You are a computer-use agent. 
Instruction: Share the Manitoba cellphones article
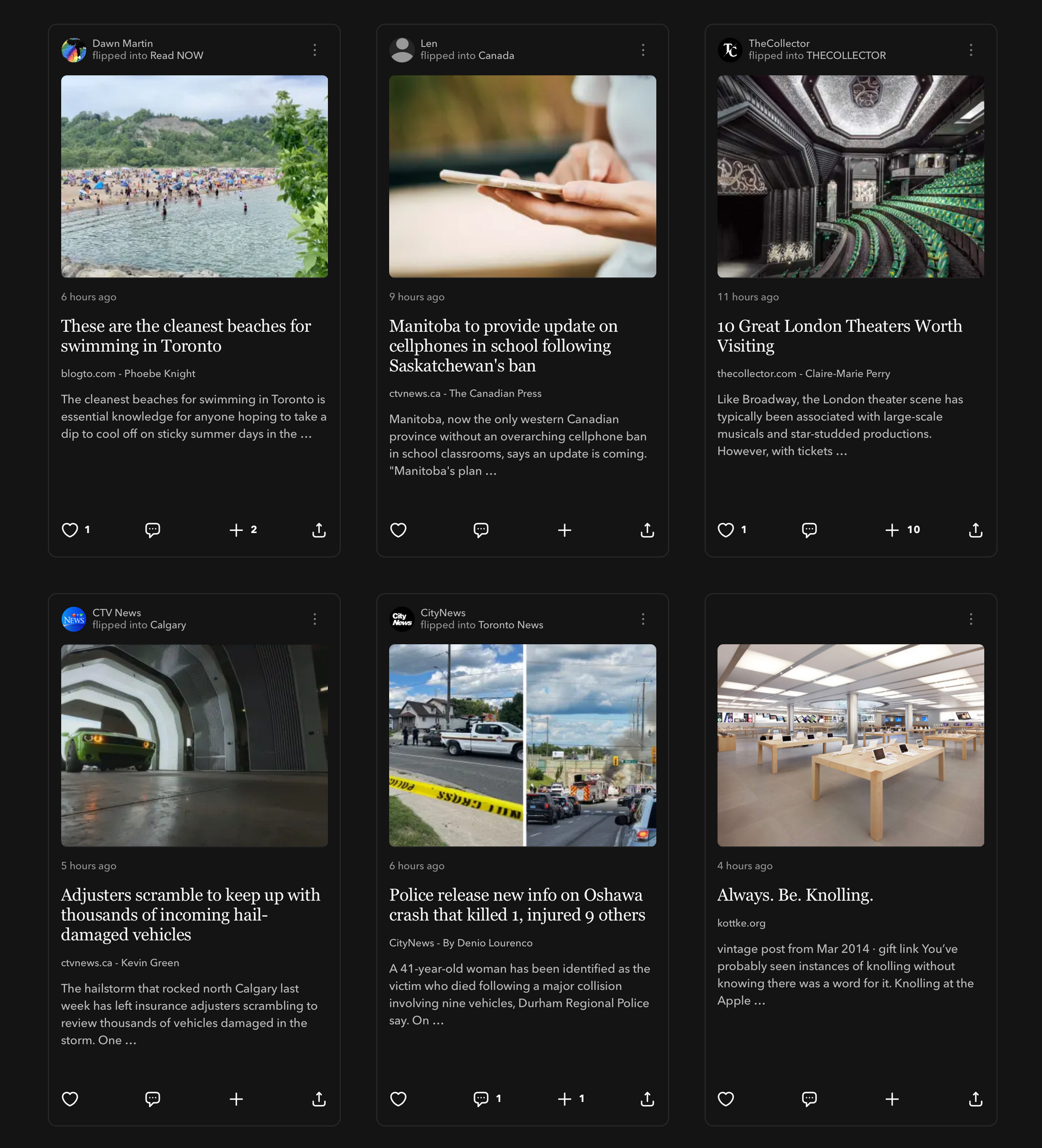[x=647, y=530]
